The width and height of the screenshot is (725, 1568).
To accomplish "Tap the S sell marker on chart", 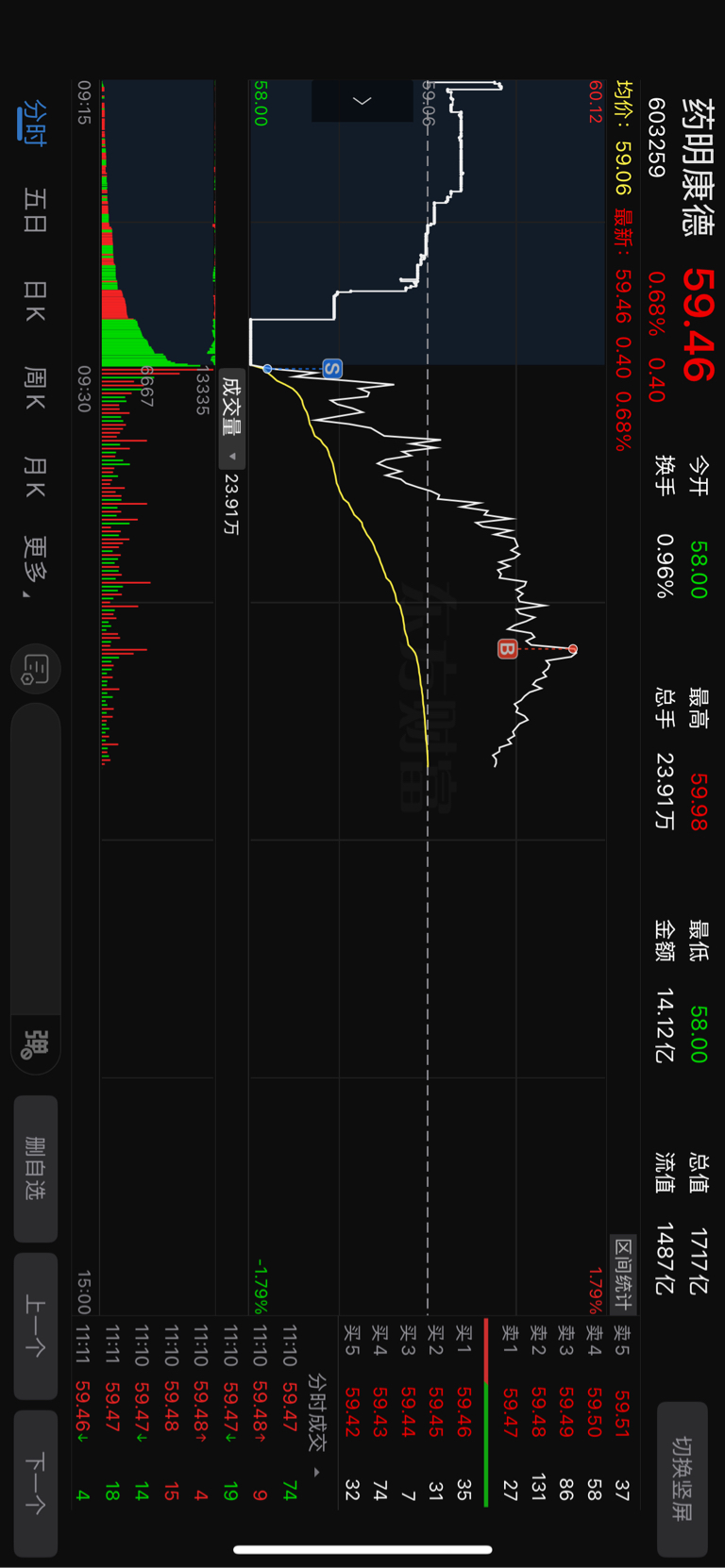I will [332, 369].
